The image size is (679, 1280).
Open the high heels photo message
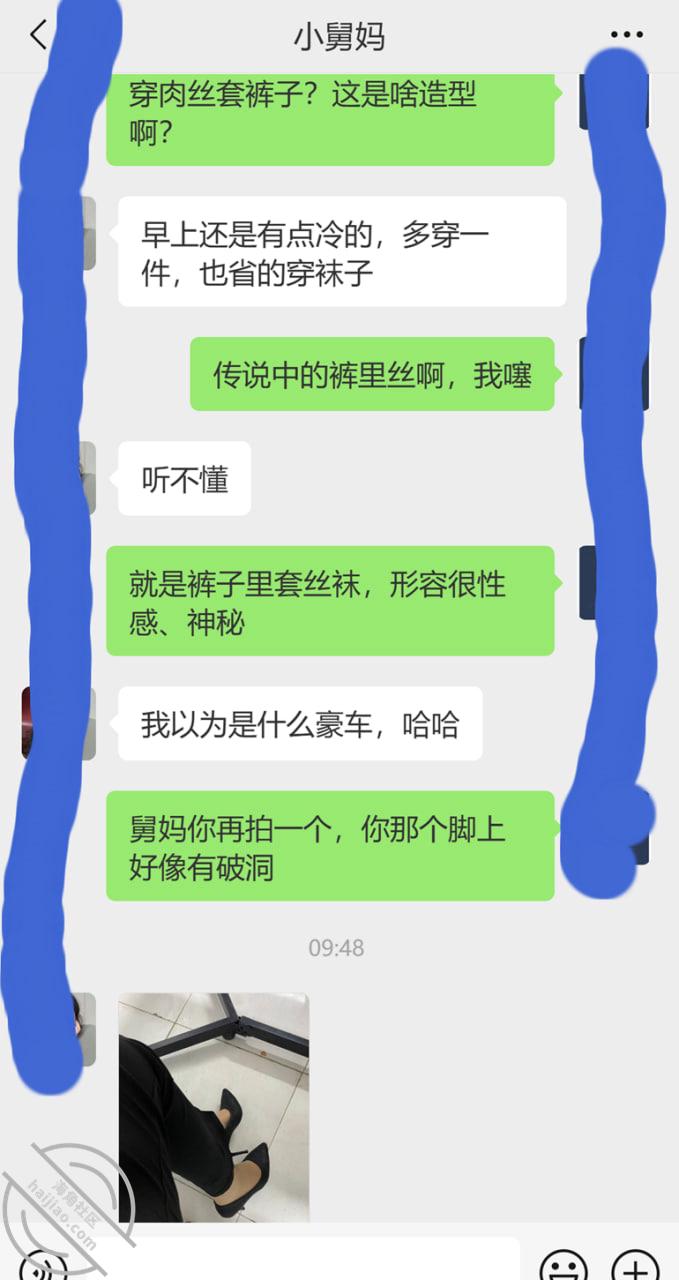point(214,1107)
